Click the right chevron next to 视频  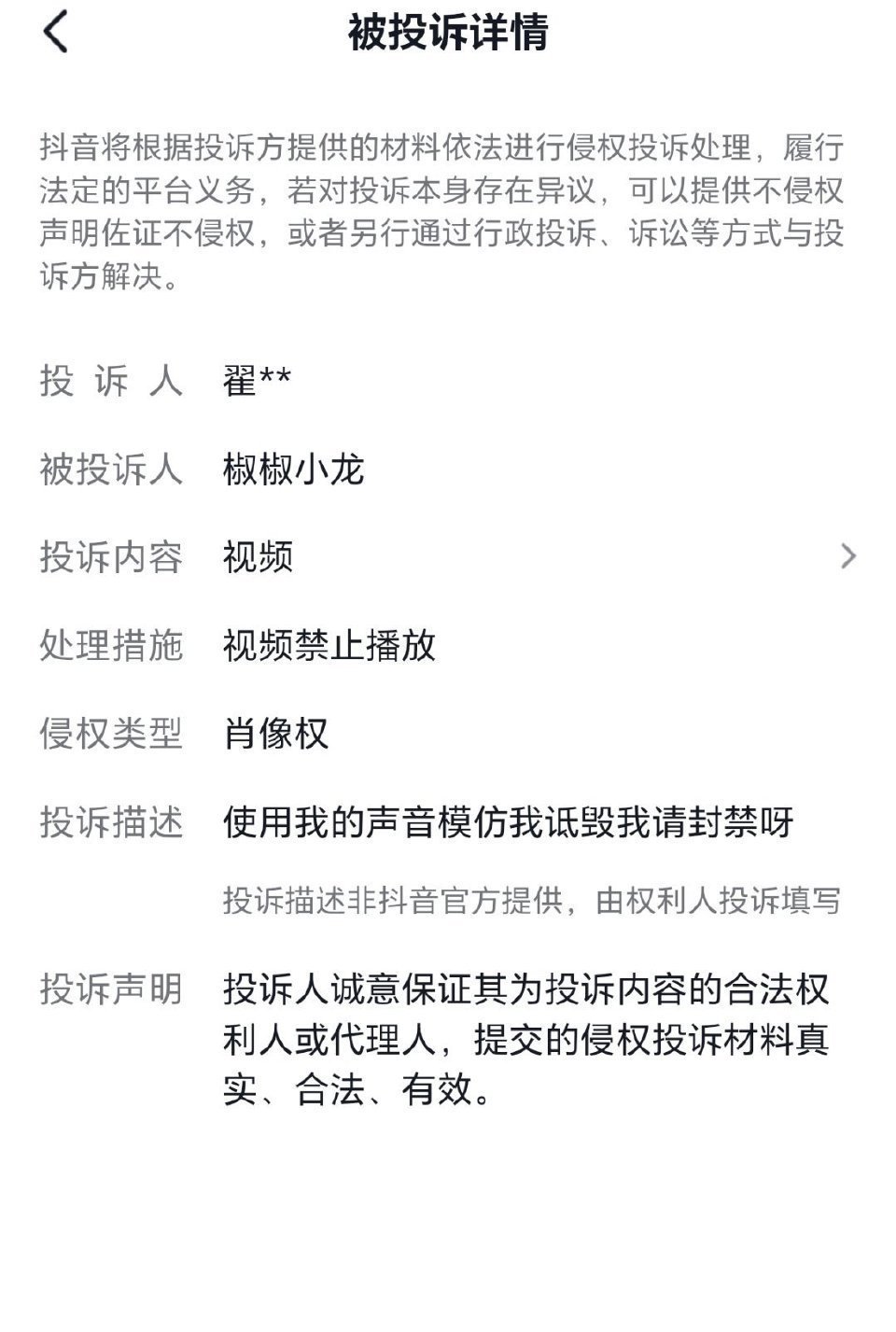click(x=850, y=554)
